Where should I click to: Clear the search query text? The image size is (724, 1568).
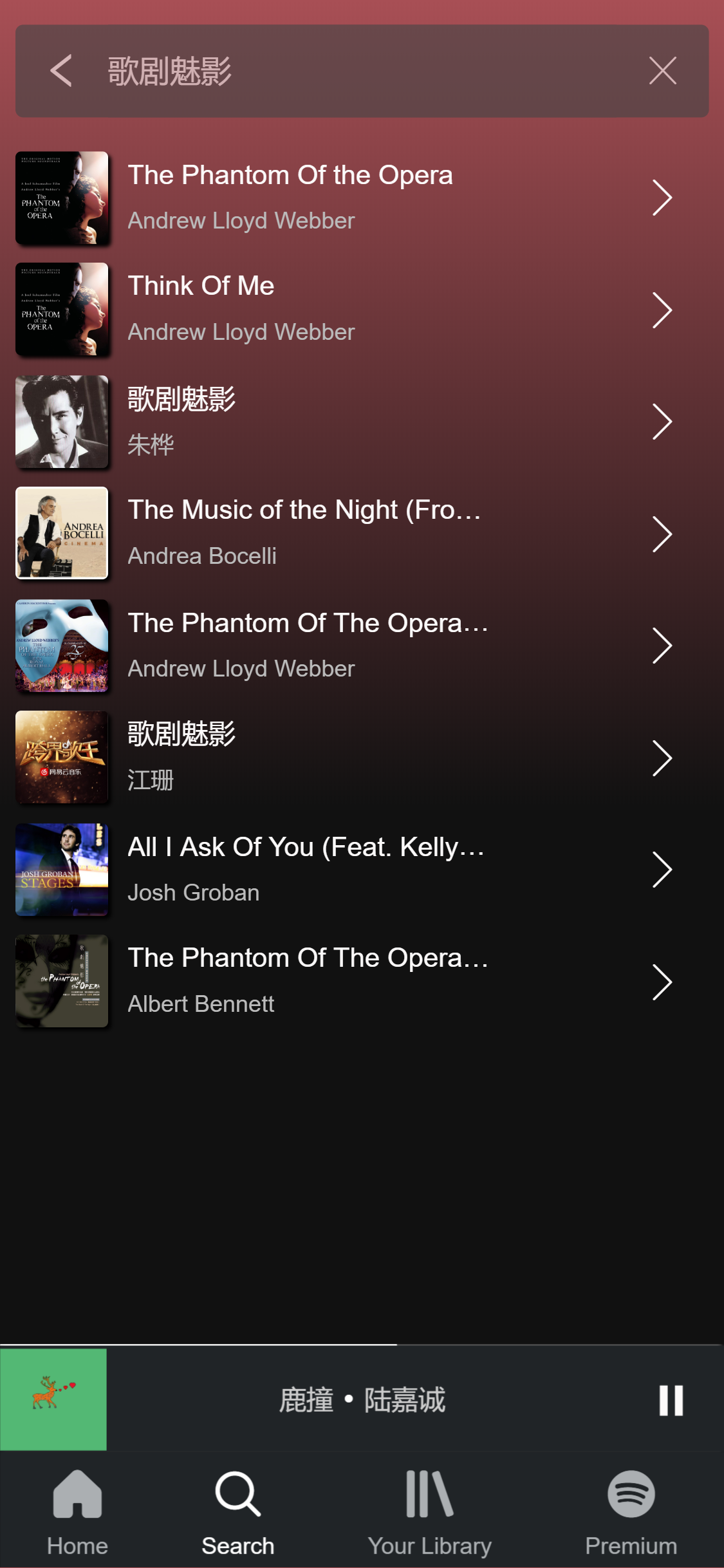tap(662, 71)
